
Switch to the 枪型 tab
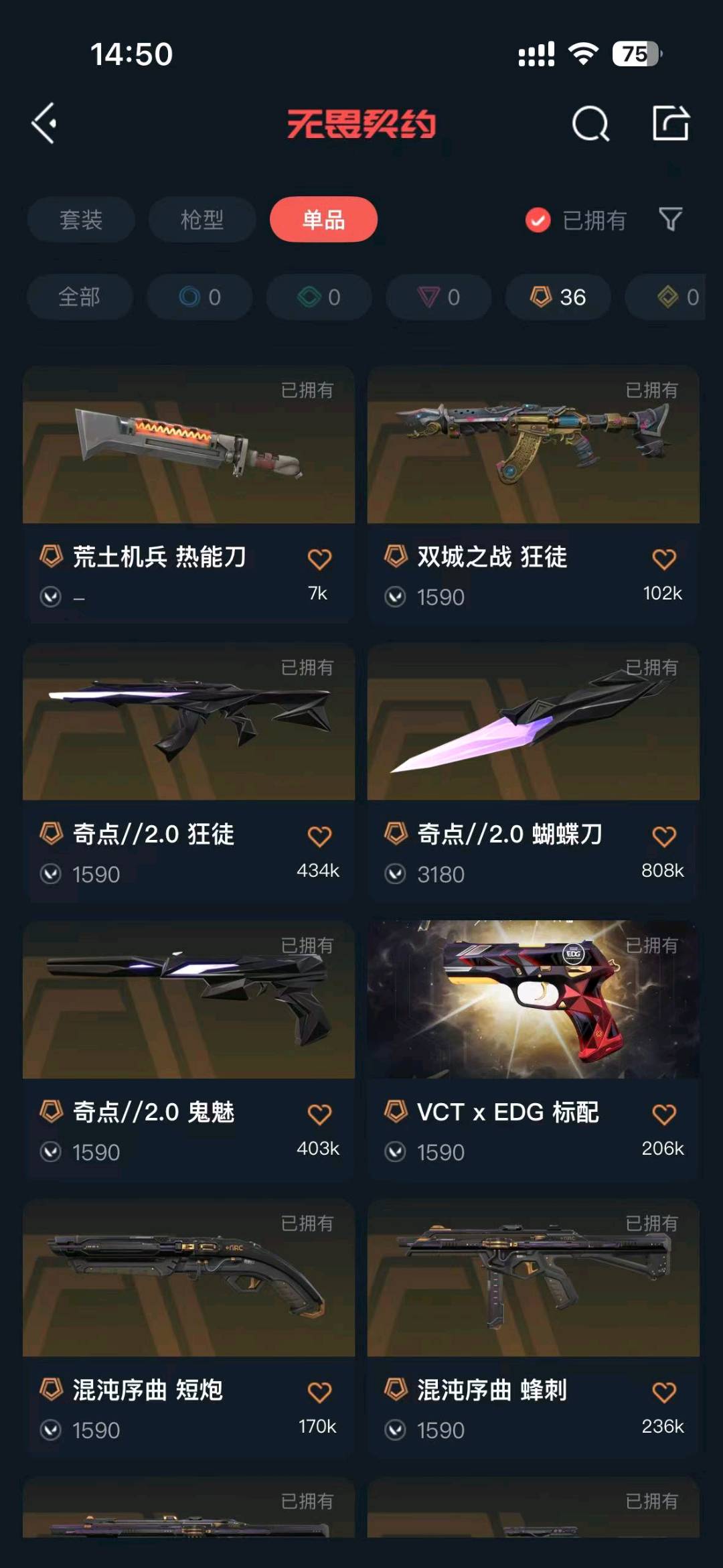pos(202,220)
